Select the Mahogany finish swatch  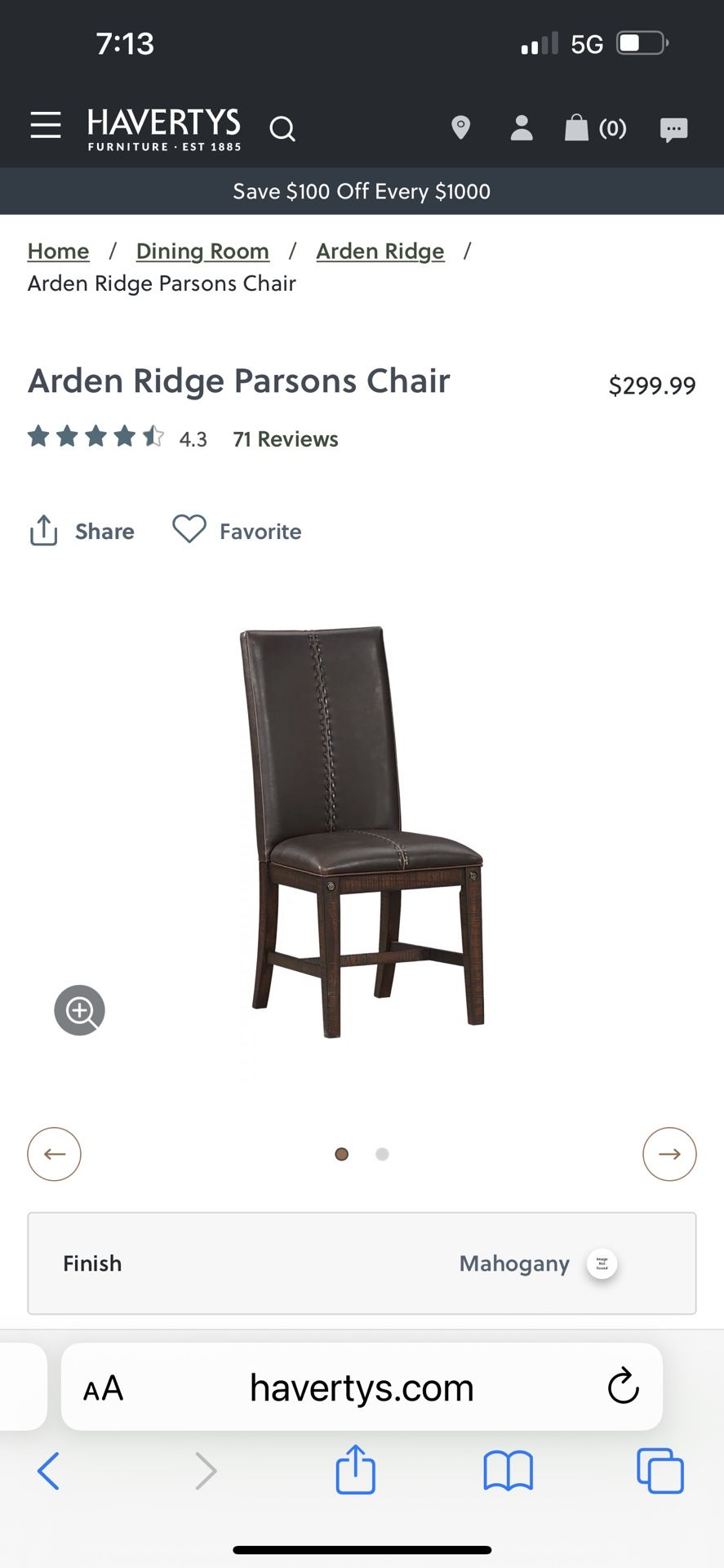tap(602, 1263)
